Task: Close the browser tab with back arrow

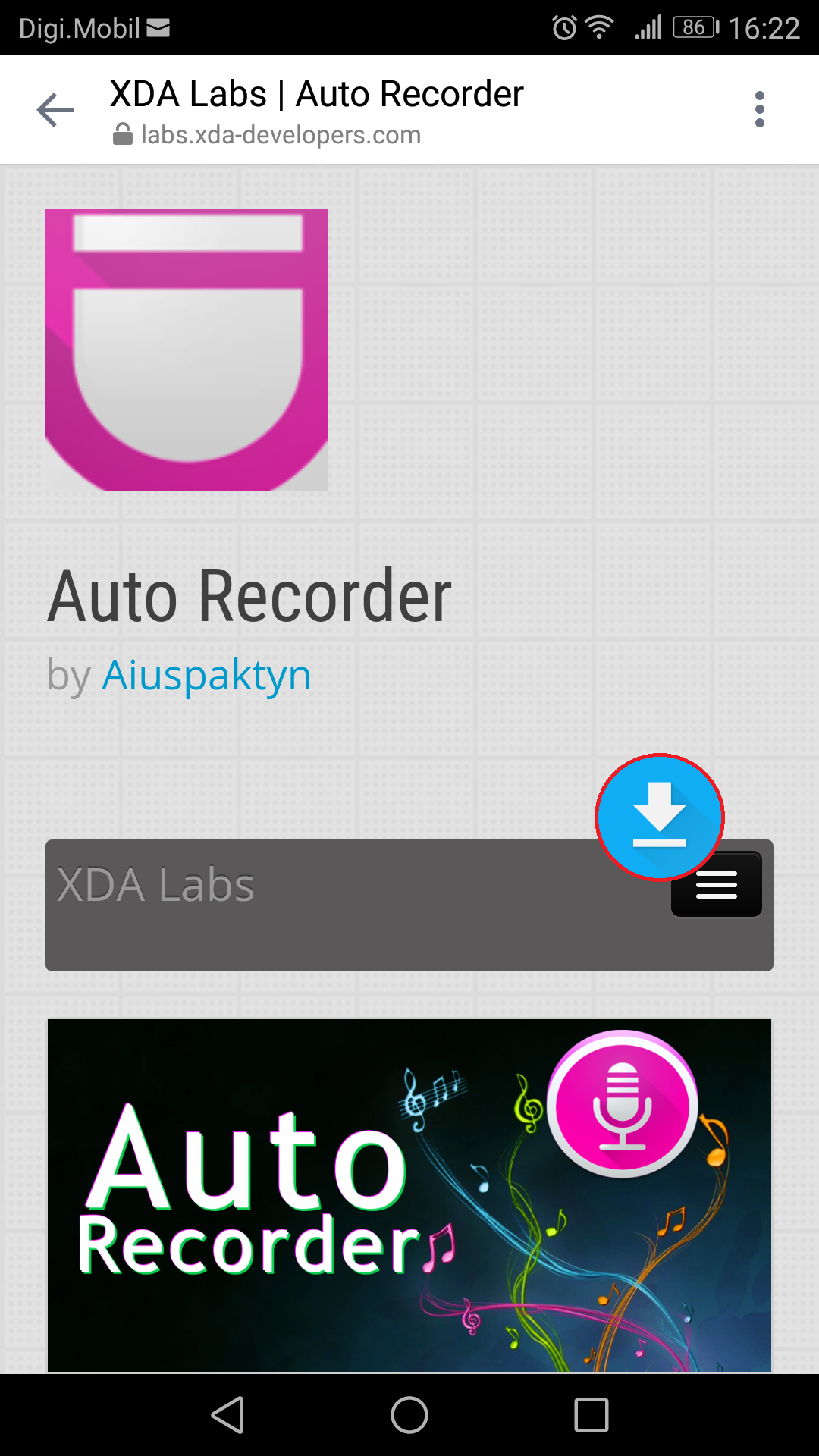Action: 55,111
